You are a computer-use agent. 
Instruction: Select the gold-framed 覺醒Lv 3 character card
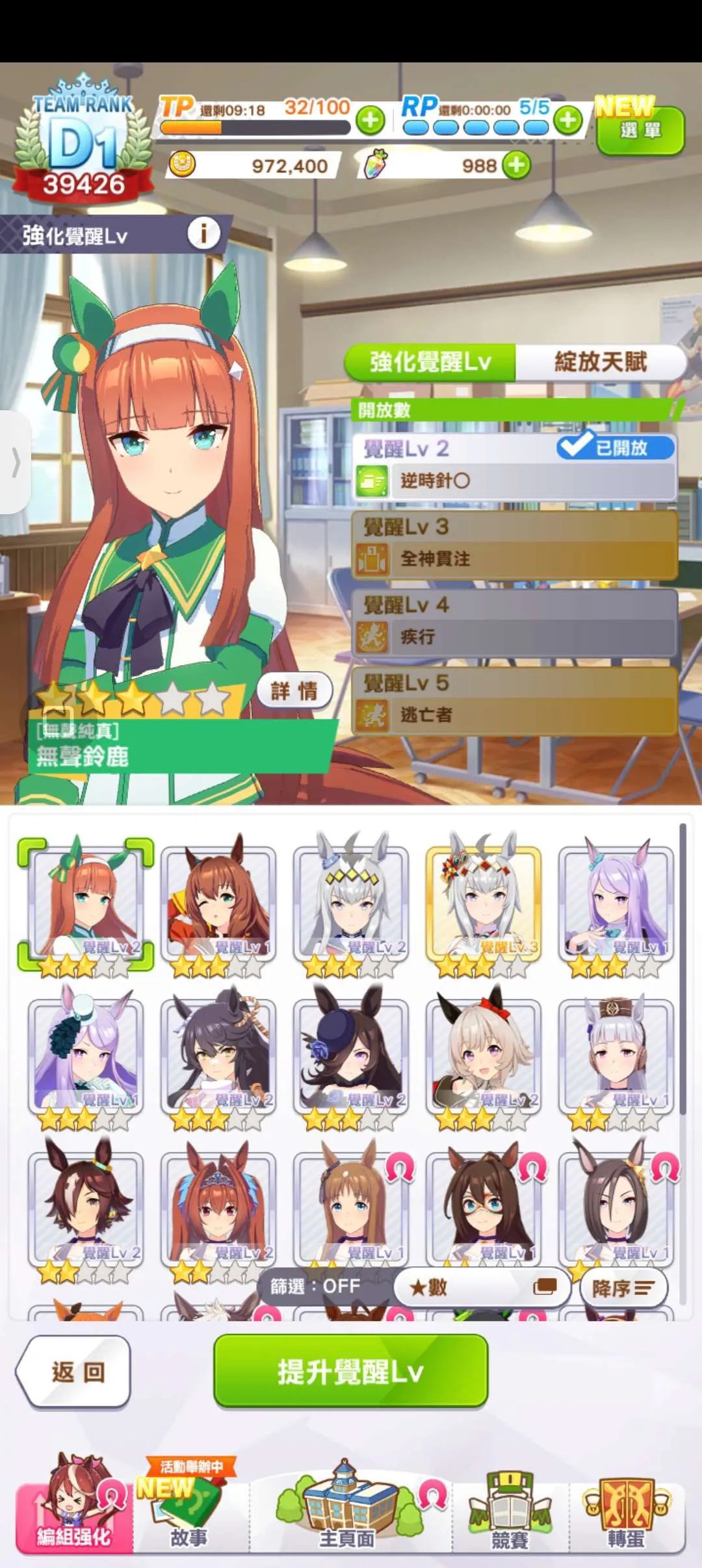[483, 904]
